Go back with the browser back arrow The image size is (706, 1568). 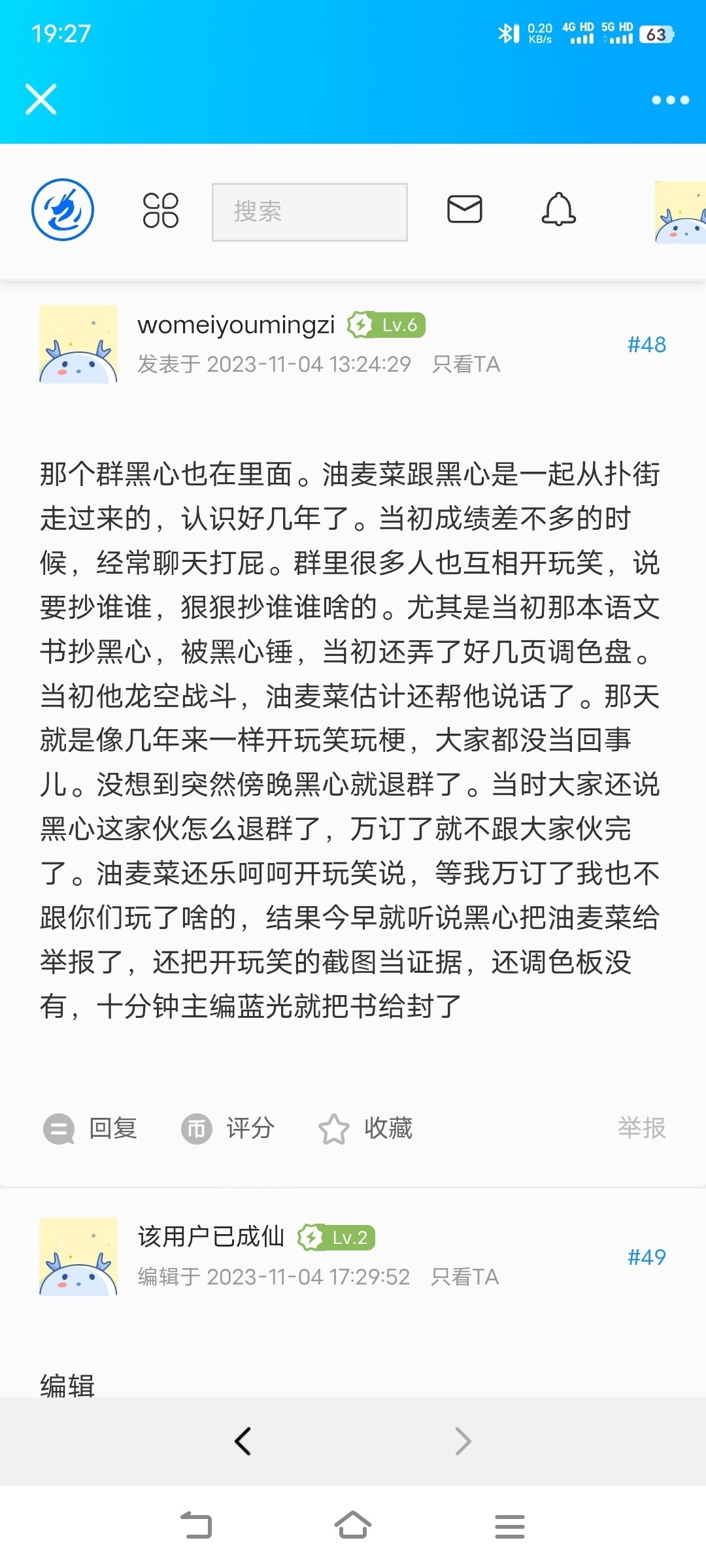coord(243,1441)
